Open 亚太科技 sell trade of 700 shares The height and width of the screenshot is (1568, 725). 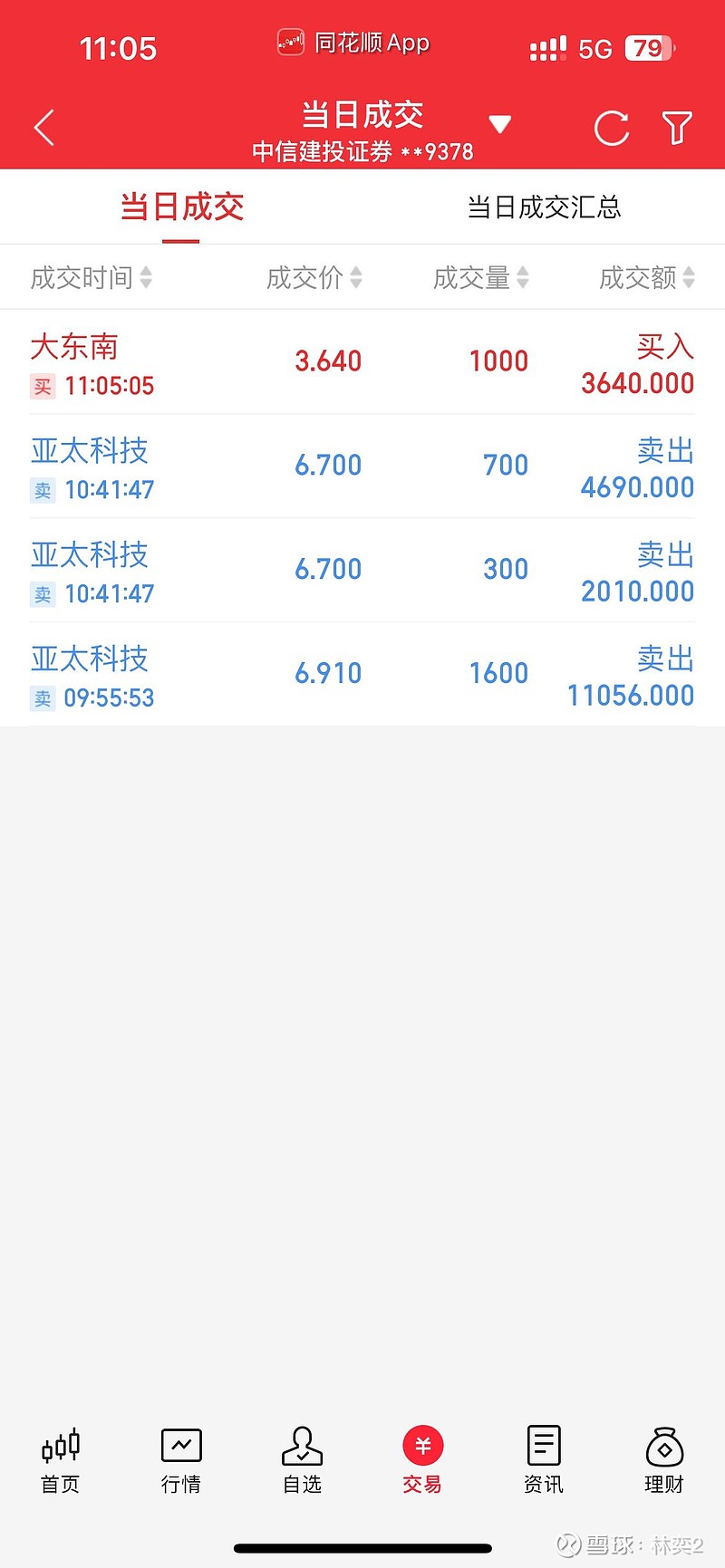pyautogui.click(x=362, y=467)
